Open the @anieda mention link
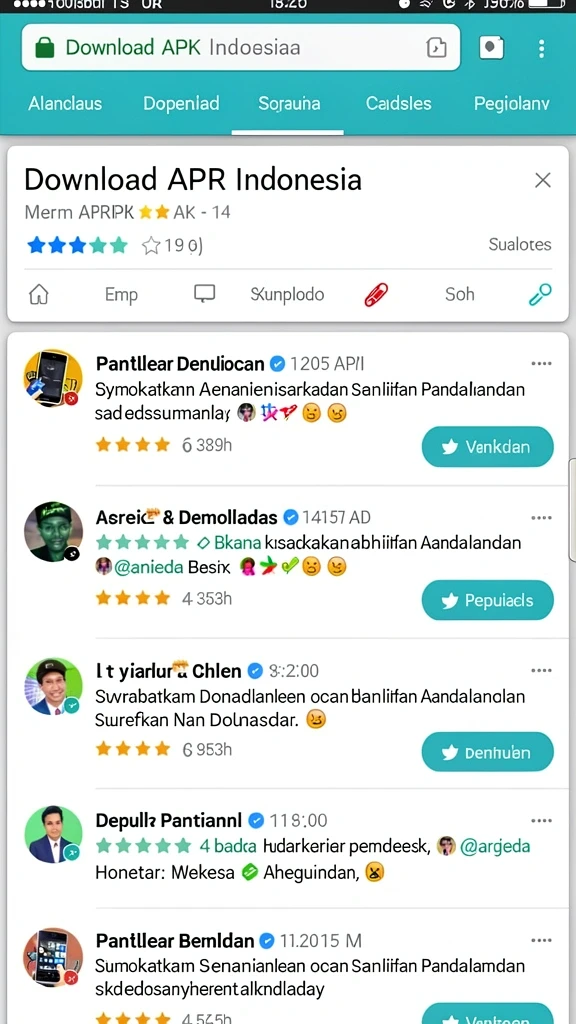576x1024 pixels. tap(148, 567)
